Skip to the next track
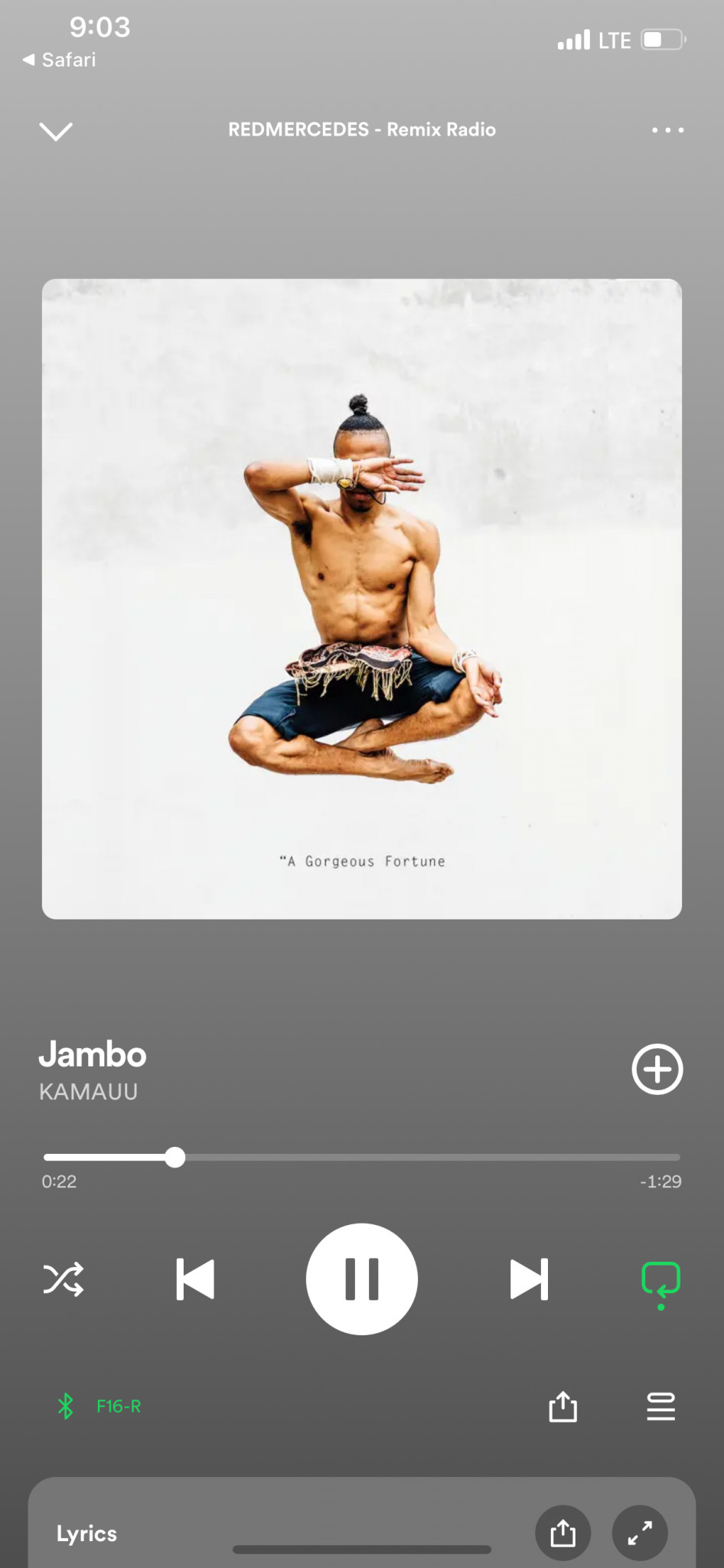724x1568 pixels. (529, 1279)
